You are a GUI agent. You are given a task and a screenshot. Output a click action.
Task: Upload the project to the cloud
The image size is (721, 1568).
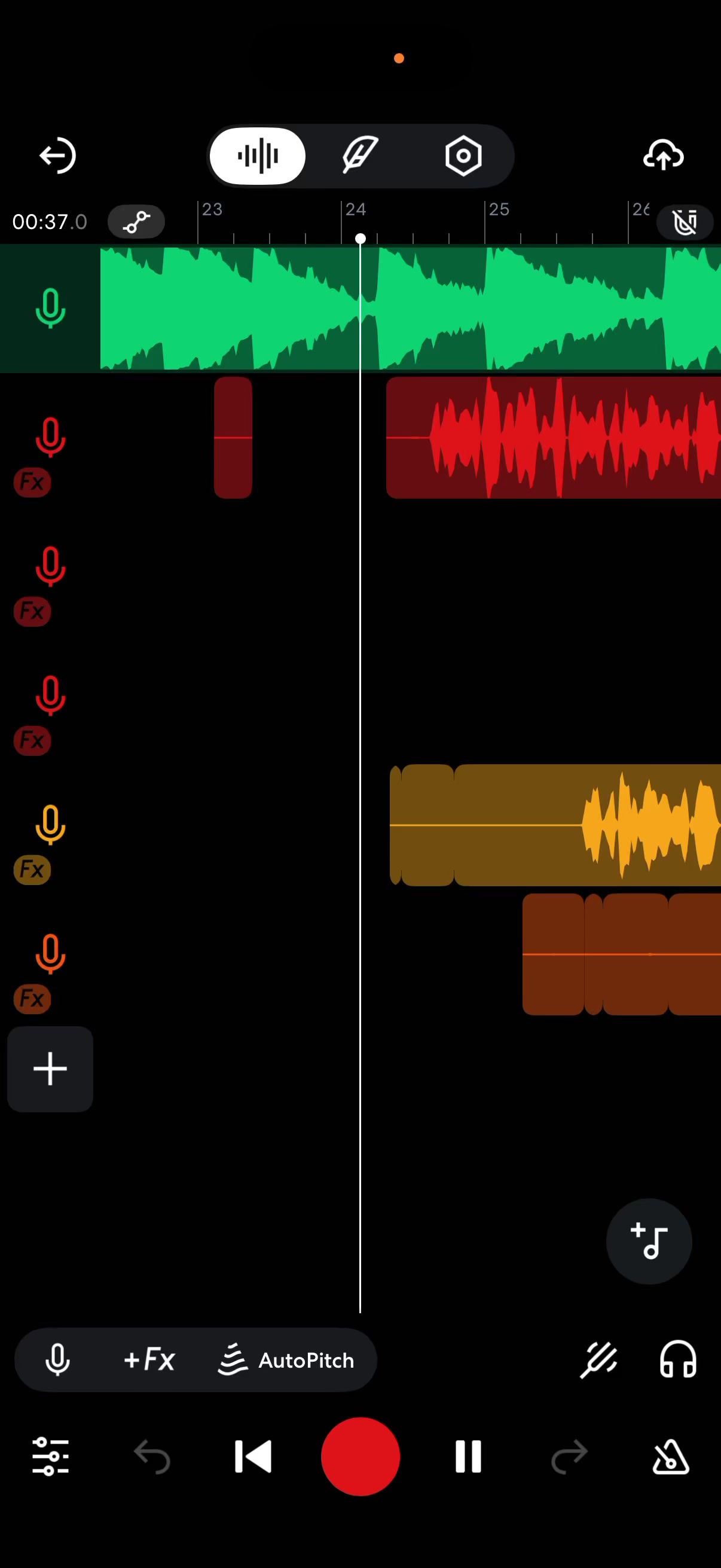pyautogui.click(x=663, y=155)
